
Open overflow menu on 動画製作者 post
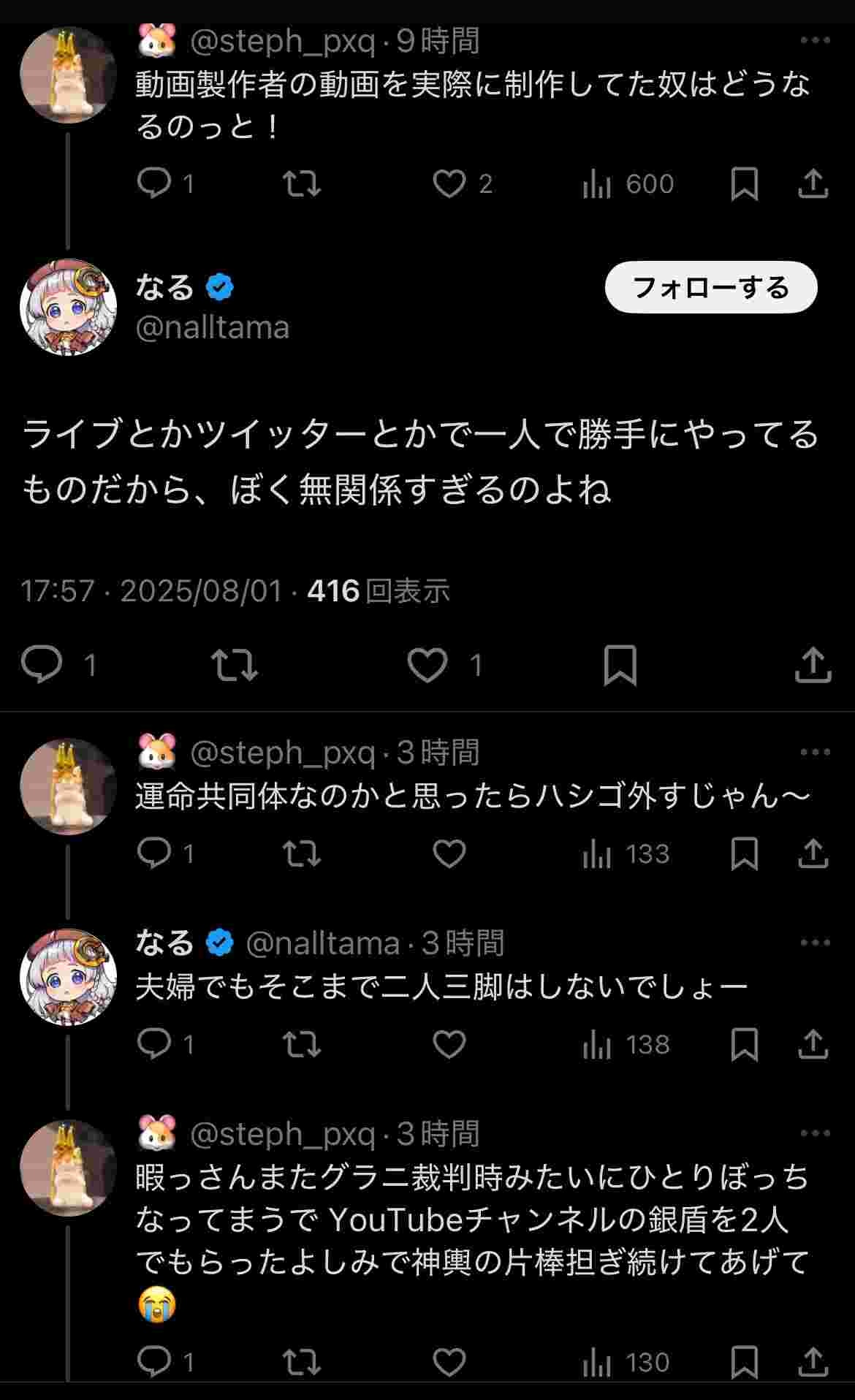click(815, 40)
